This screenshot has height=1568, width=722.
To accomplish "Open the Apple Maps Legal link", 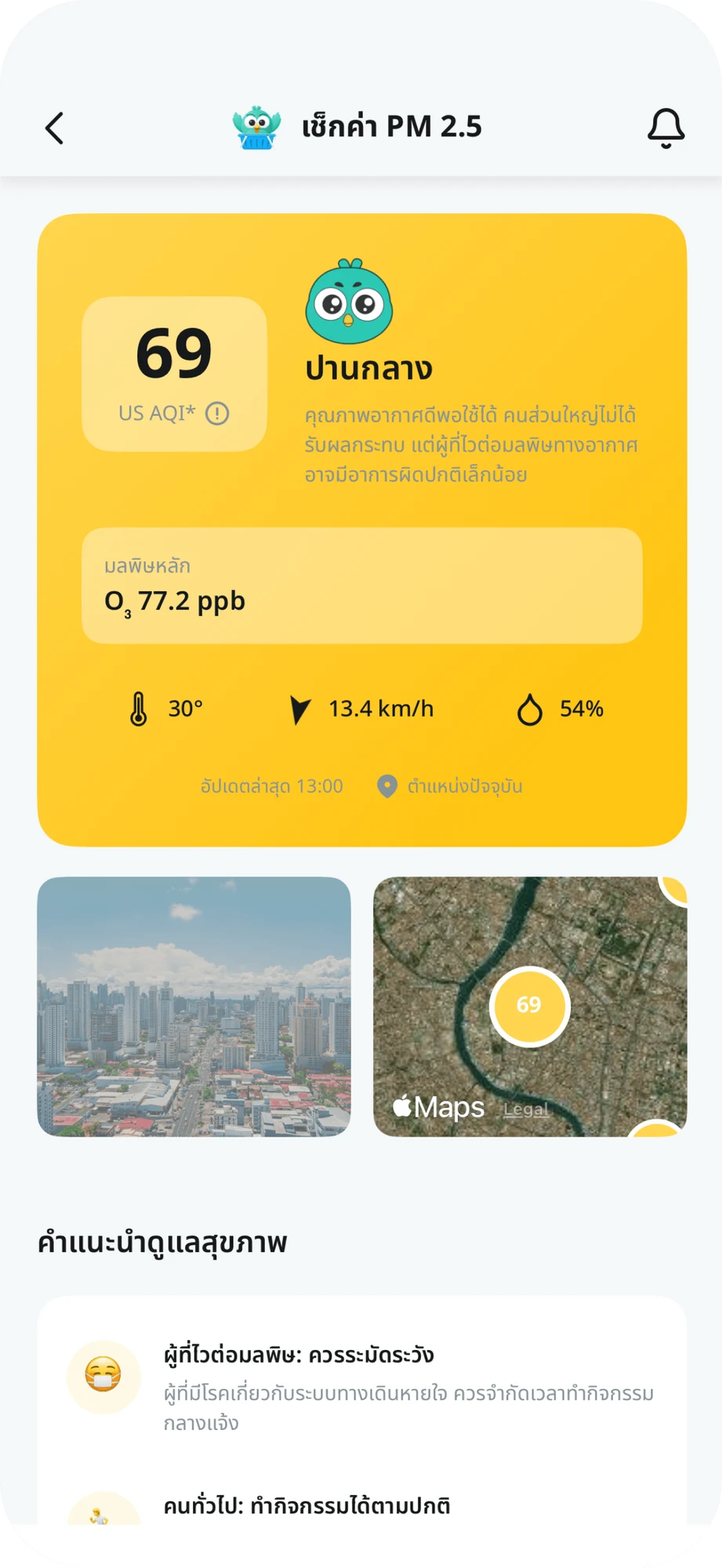I will coord(525,1109).
